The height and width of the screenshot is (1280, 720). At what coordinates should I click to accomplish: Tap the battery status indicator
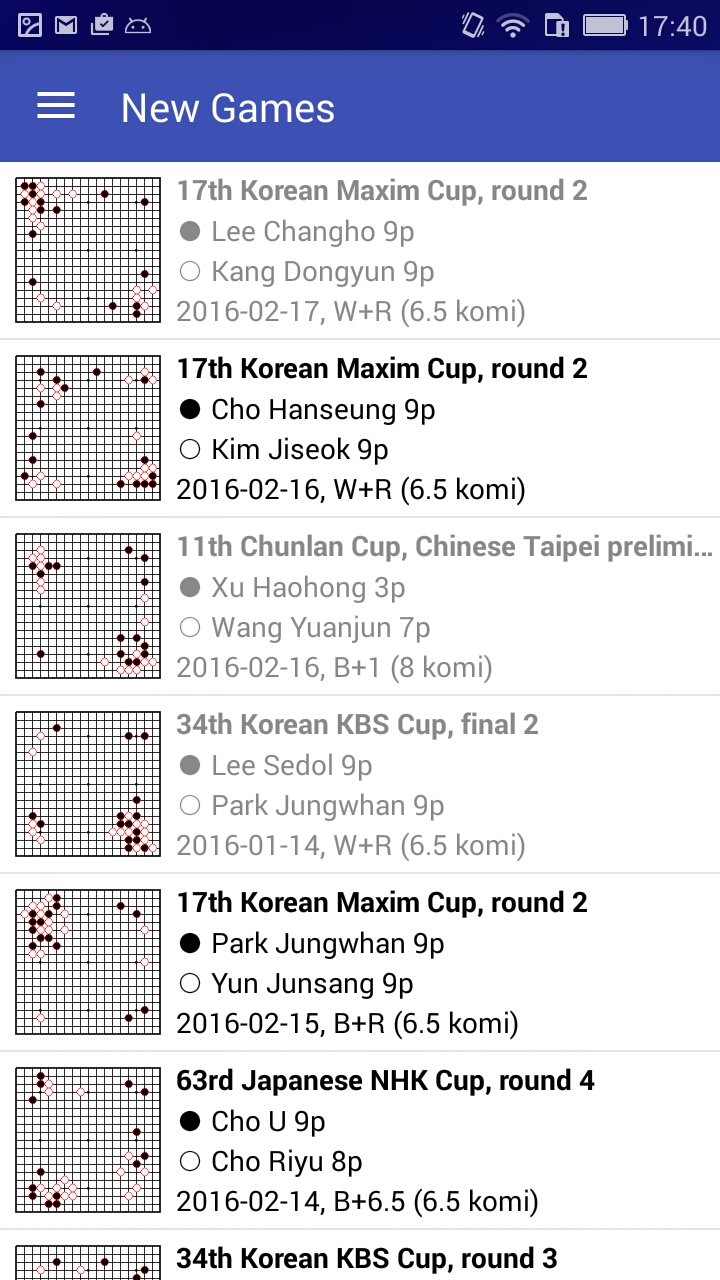607,26
